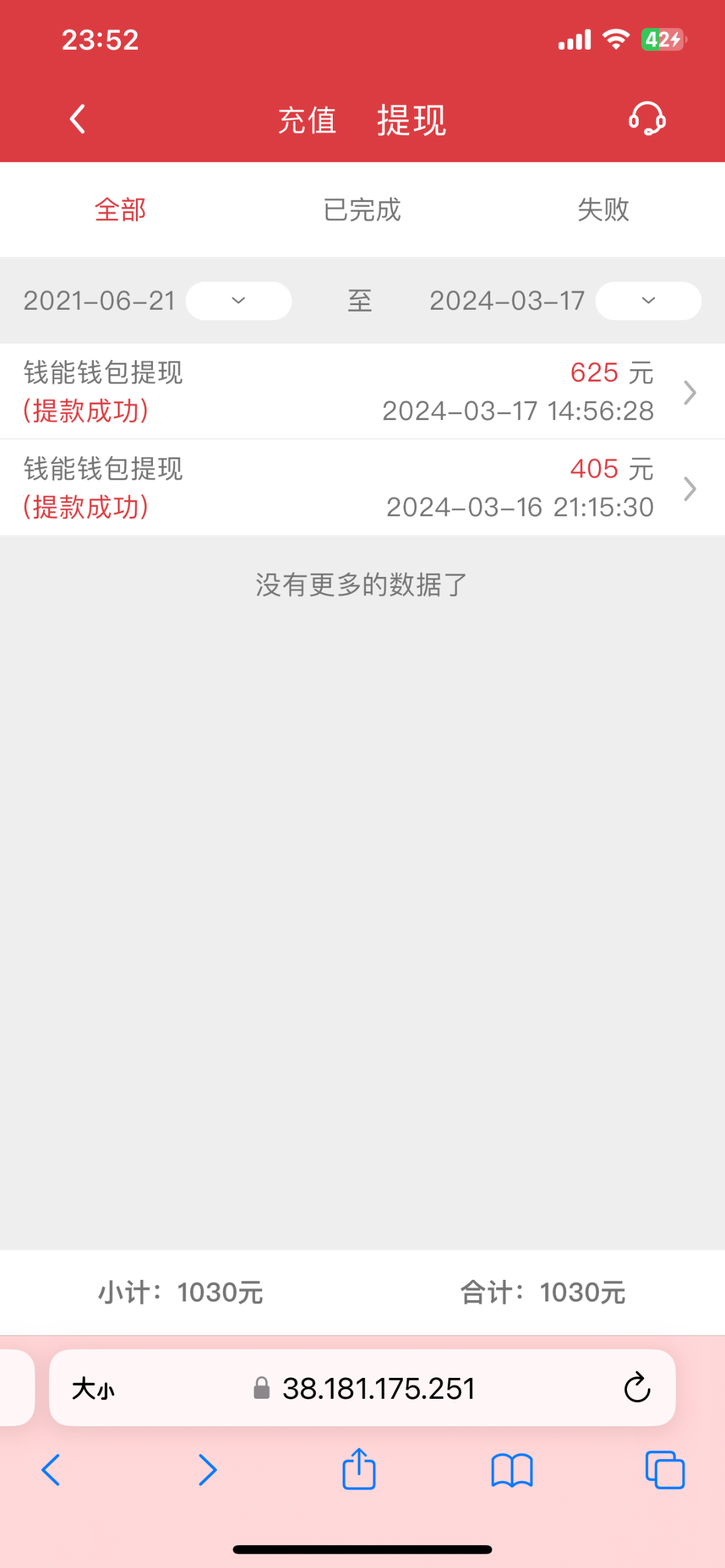Switch to the 充值 tab
The image size is (725, 1568).
[x=307, y=121]
